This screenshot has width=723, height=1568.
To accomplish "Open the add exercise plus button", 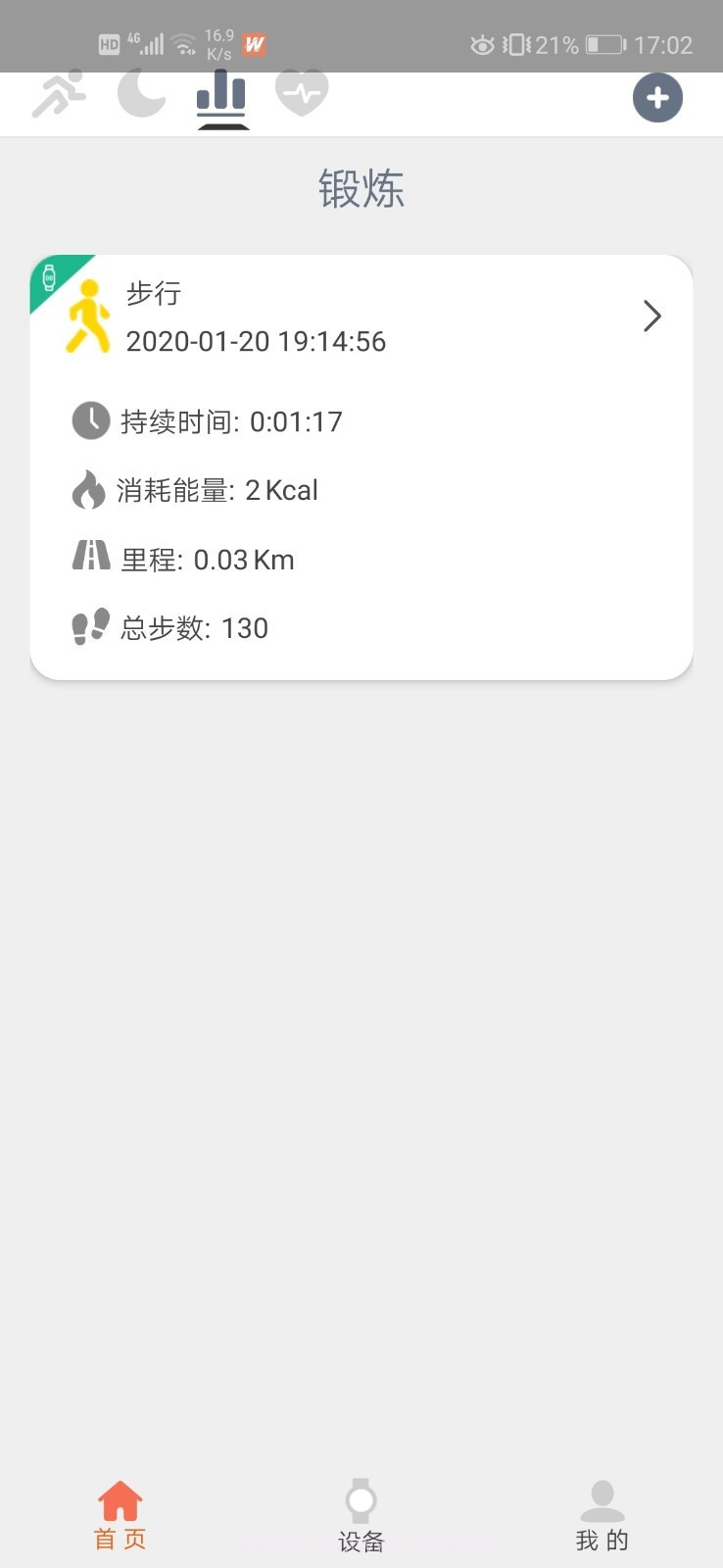I will point(657,98).
